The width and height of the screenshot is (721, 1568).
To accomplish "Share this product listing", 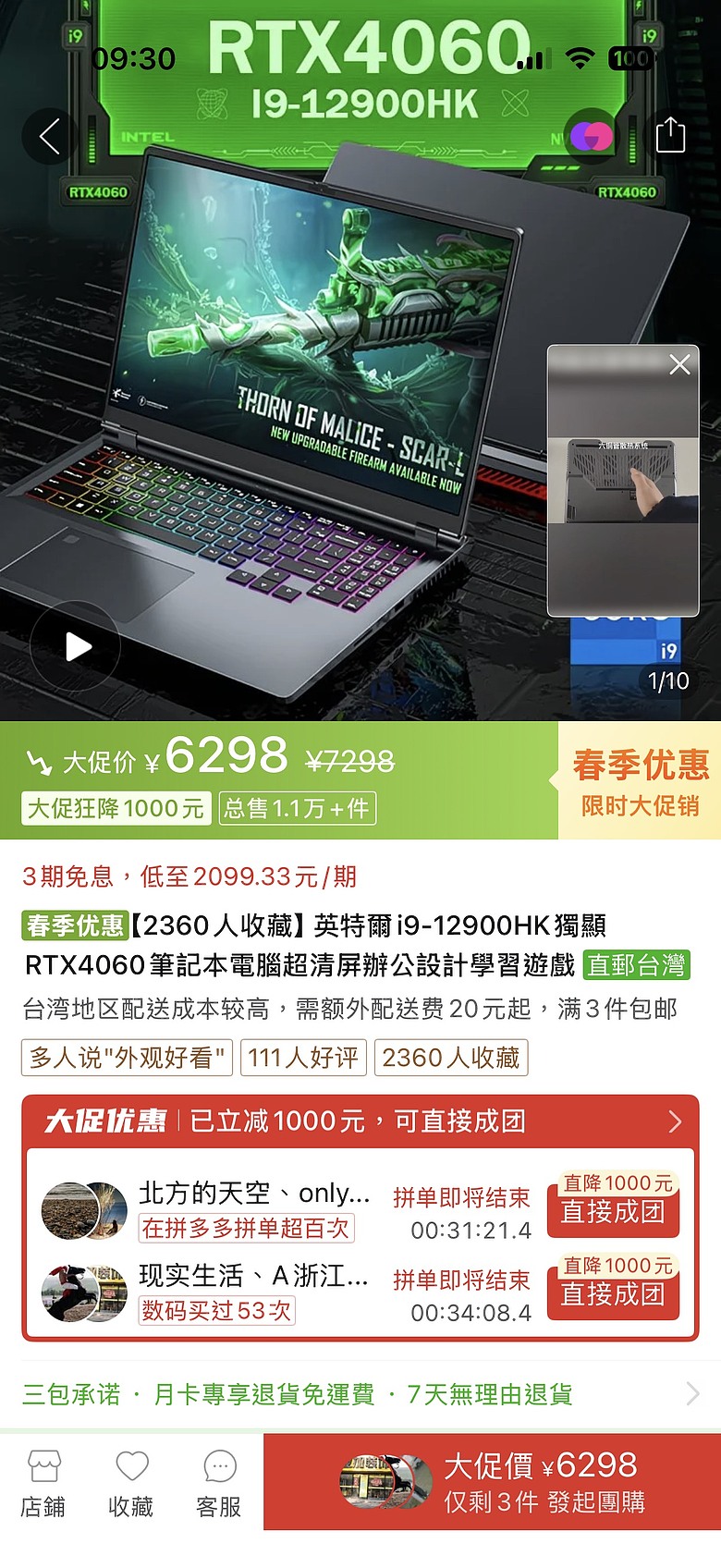I will pyautogui.click(x=670, y=136).
